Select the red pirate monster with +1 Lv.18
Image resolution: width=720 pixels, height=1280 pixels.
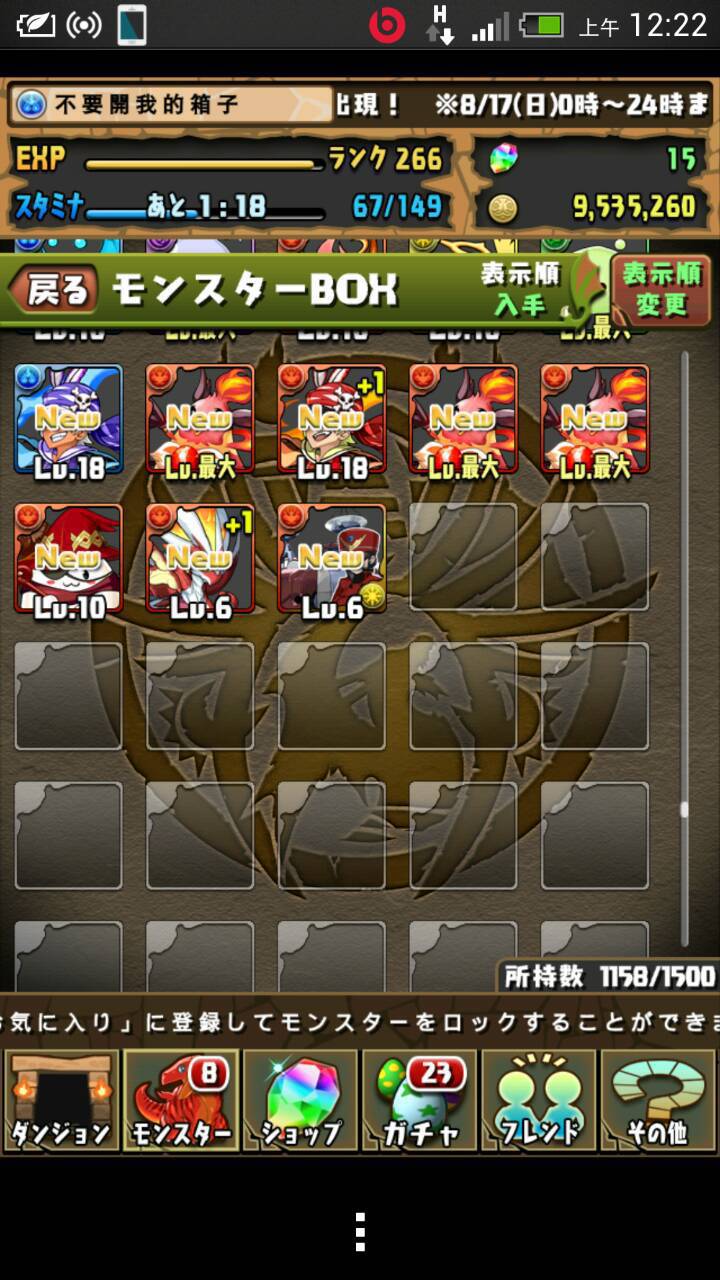coord(332,420)
